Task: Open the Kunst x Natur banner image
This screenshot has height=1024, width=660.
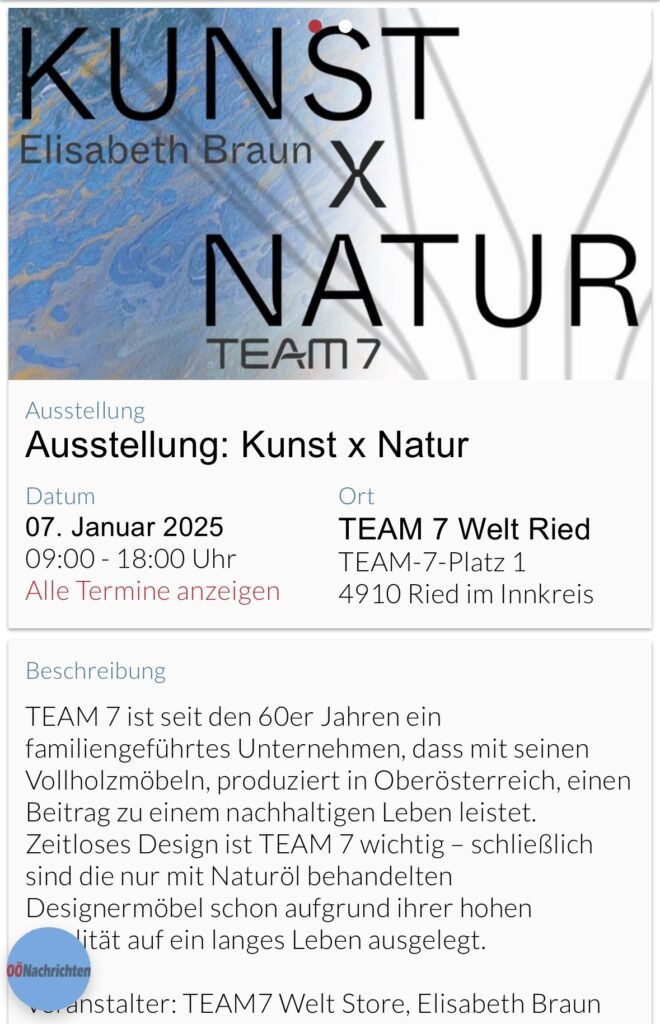Action: [330, 200]
